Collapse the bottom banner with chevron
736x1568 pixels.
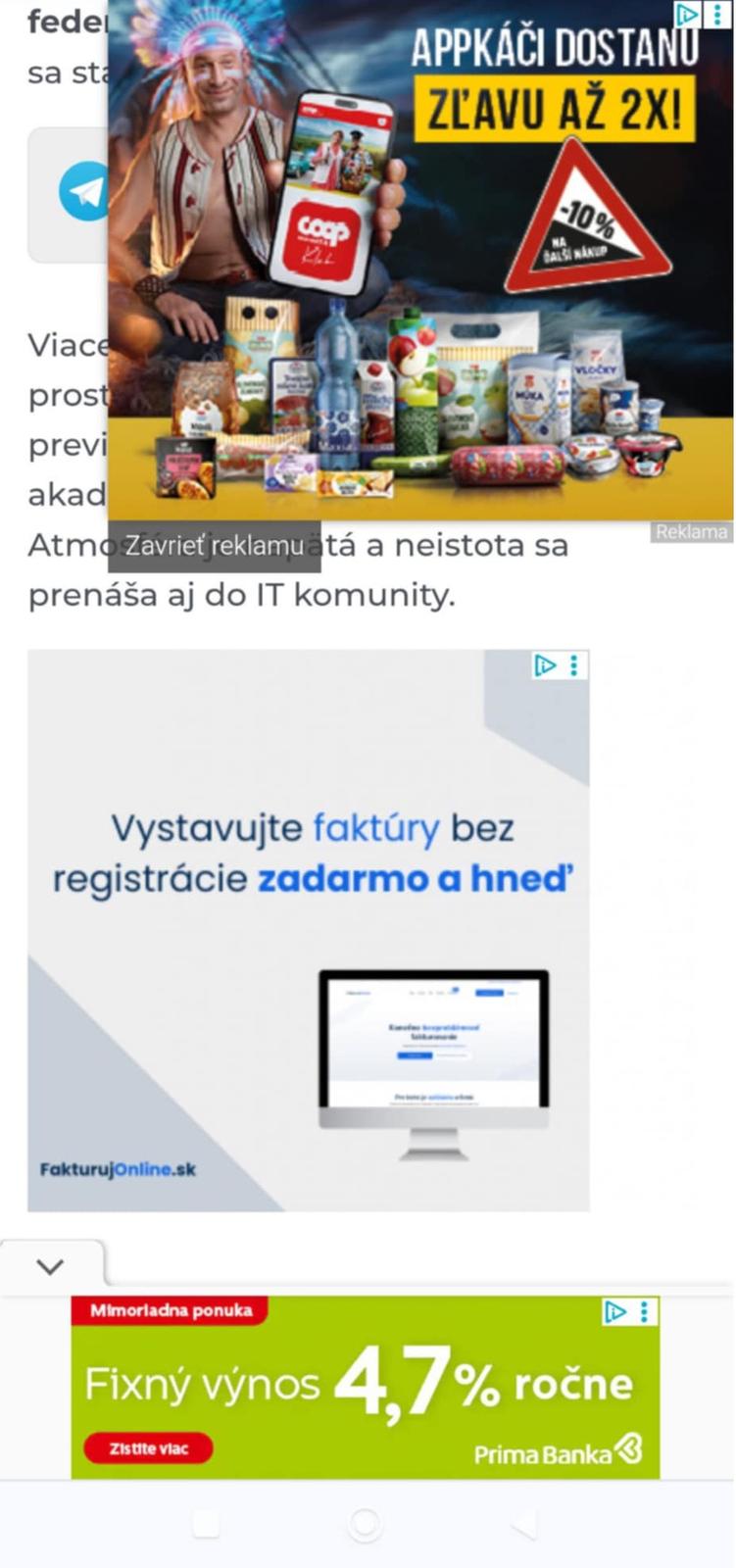point(50,1265)
